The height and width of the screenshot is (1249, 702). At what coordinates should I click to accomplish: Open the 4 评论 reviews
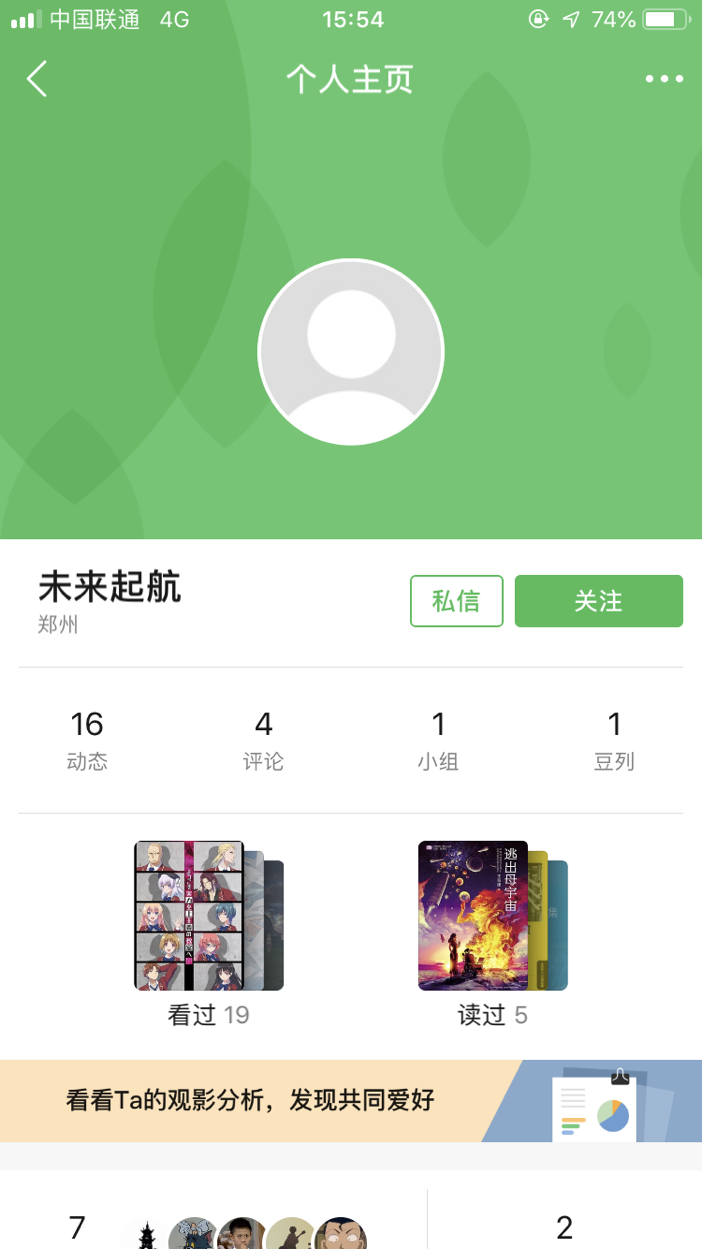(263, 740)
